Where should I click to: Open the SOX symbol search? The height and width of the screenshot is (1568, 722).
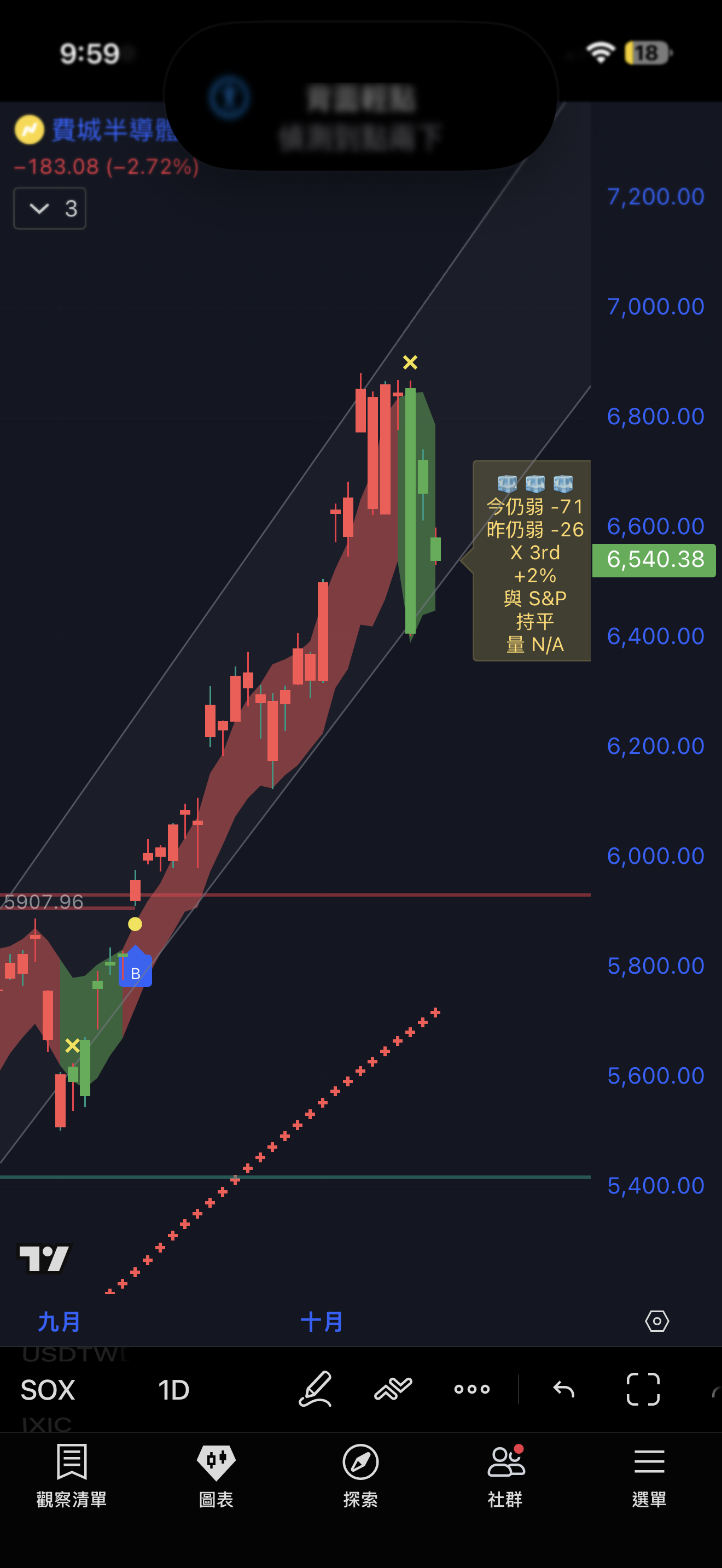pos(48,1390)
